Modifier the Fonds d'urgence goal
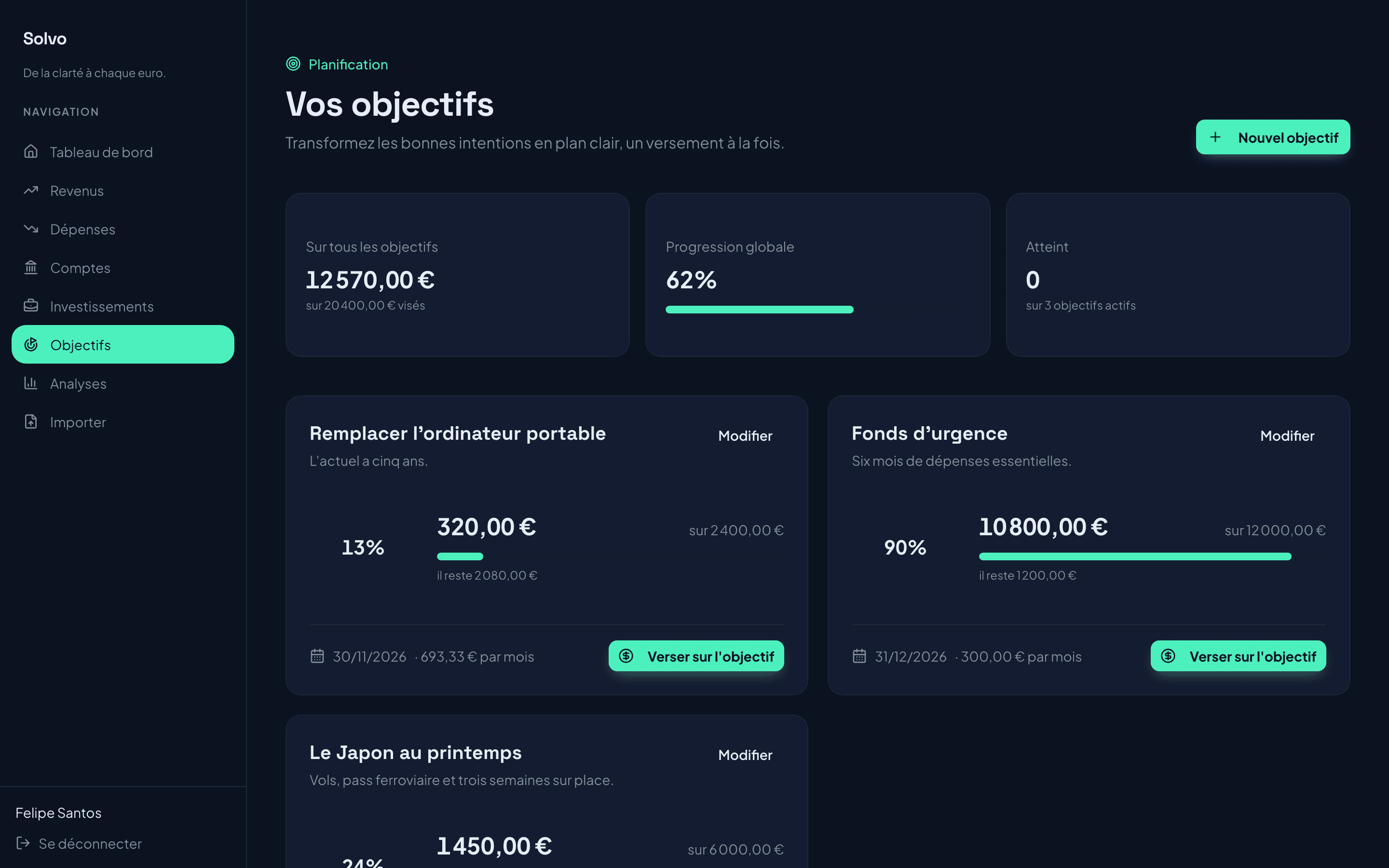The width and height of the screenshot is (1389, 868). point(1287,436)
